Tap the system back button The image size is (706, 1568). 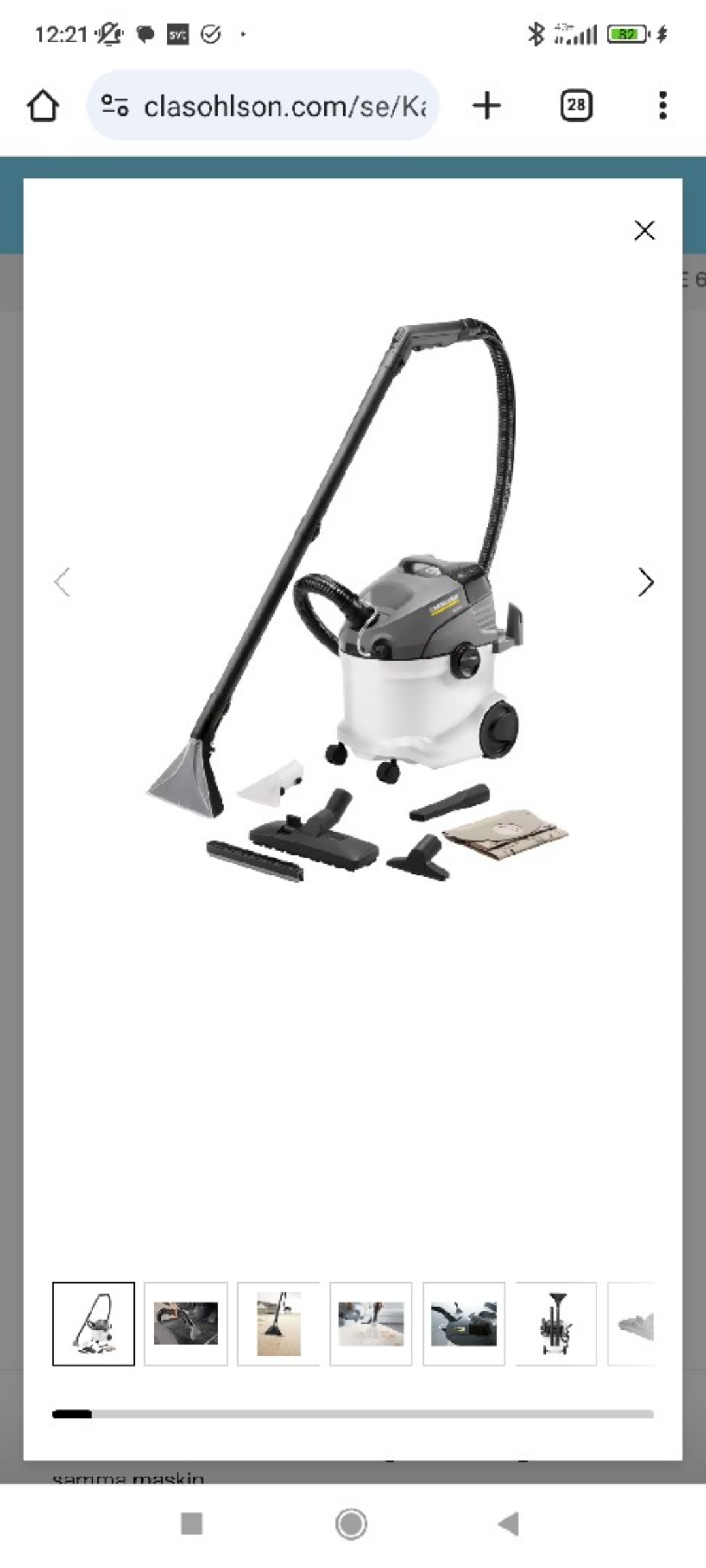509,1524
